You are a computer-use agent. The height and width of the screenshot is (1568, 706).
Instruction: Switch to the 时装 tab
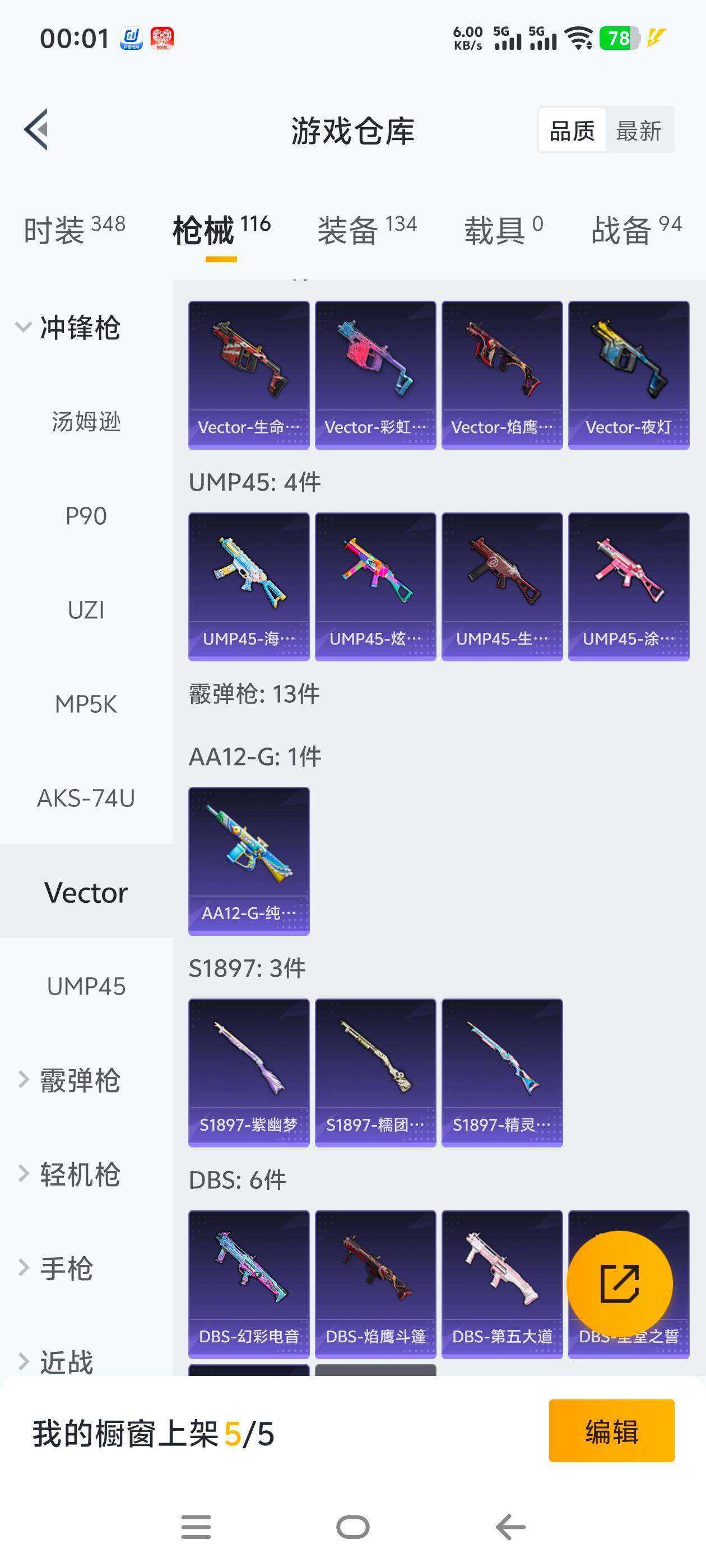pos(74,230)
